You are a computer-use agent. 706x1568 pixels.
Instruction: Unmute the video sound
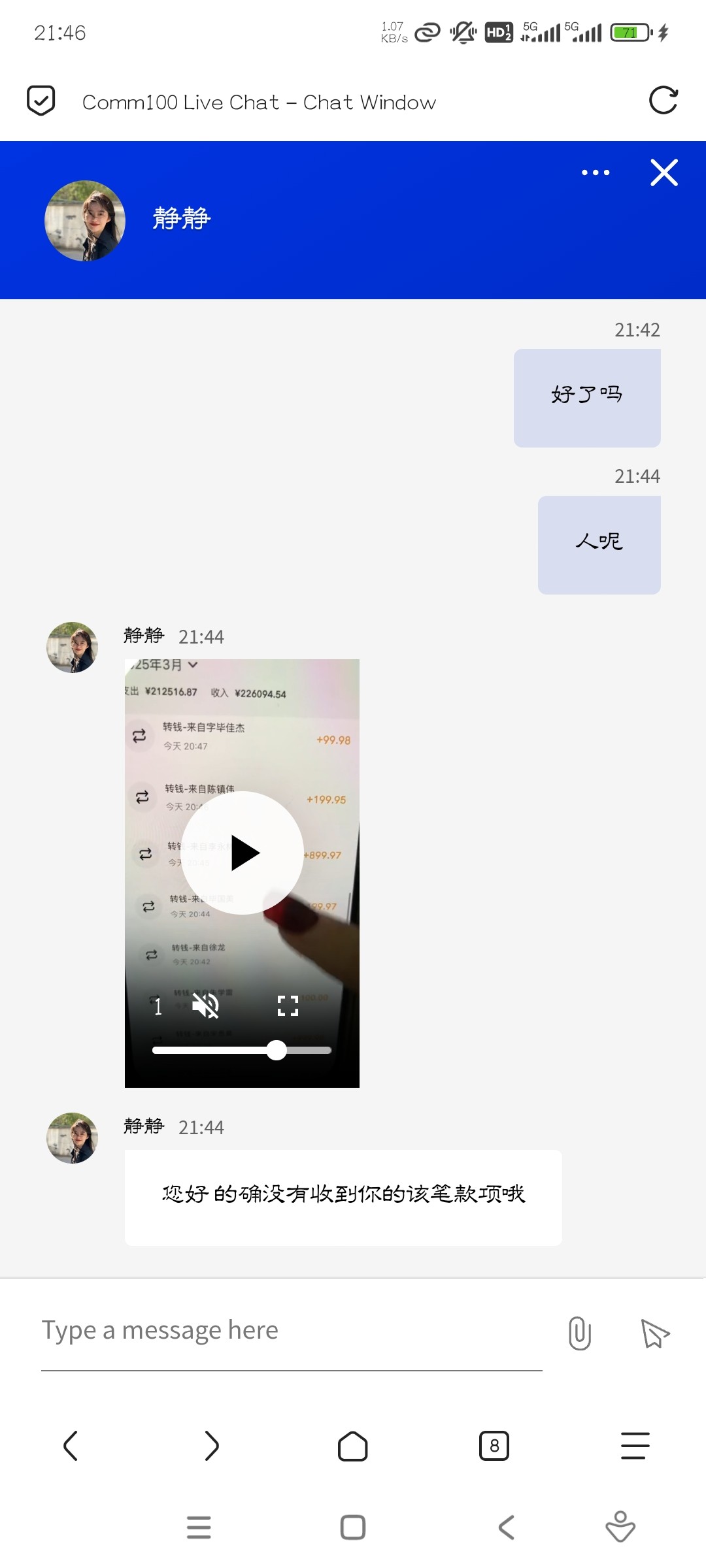[x=205, y=1006]
